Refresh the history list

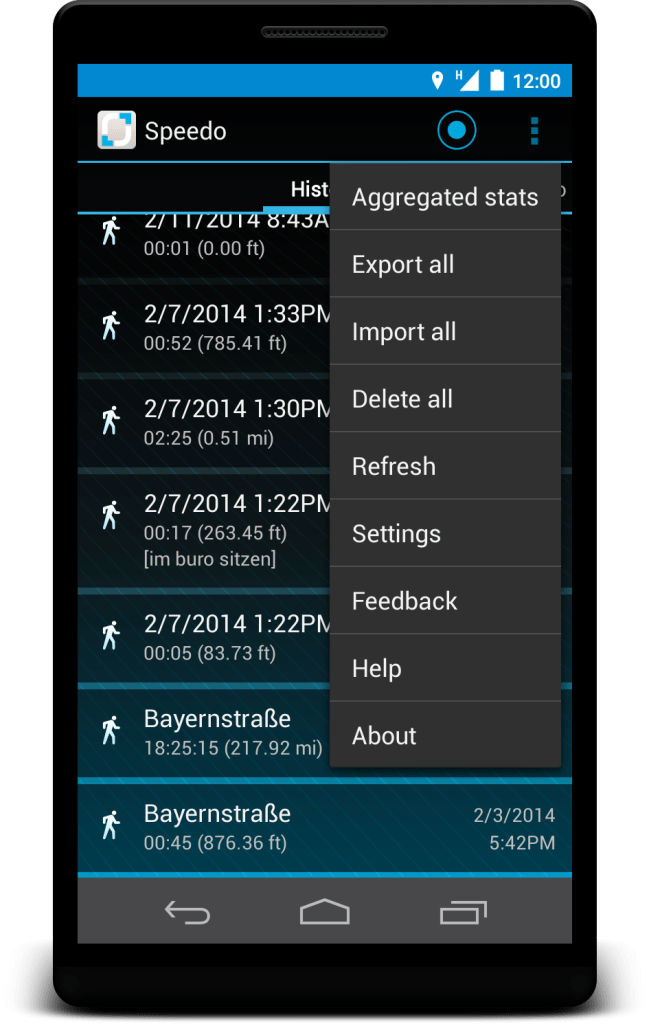click(445, 466)
